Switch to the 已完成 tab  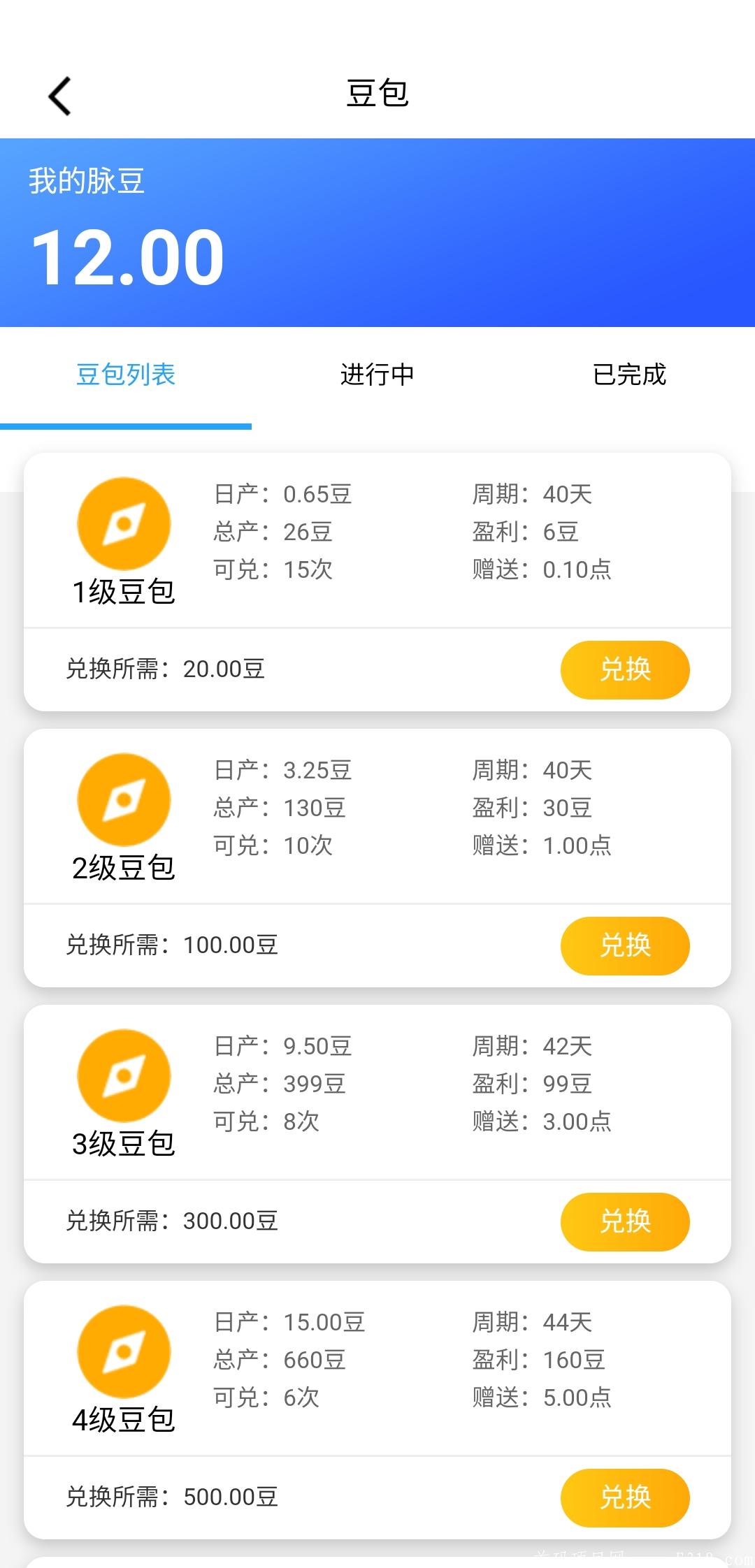tap(628, 375)
